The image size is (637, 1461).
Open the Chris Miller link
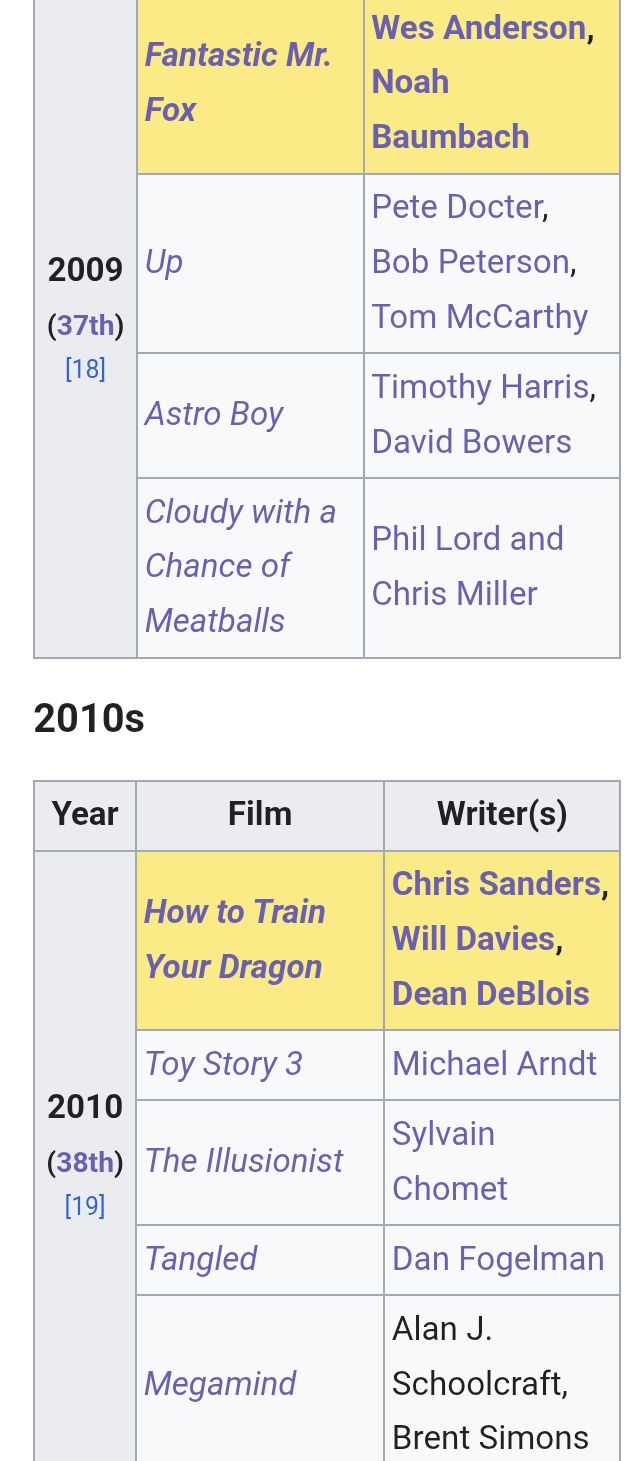454,593
